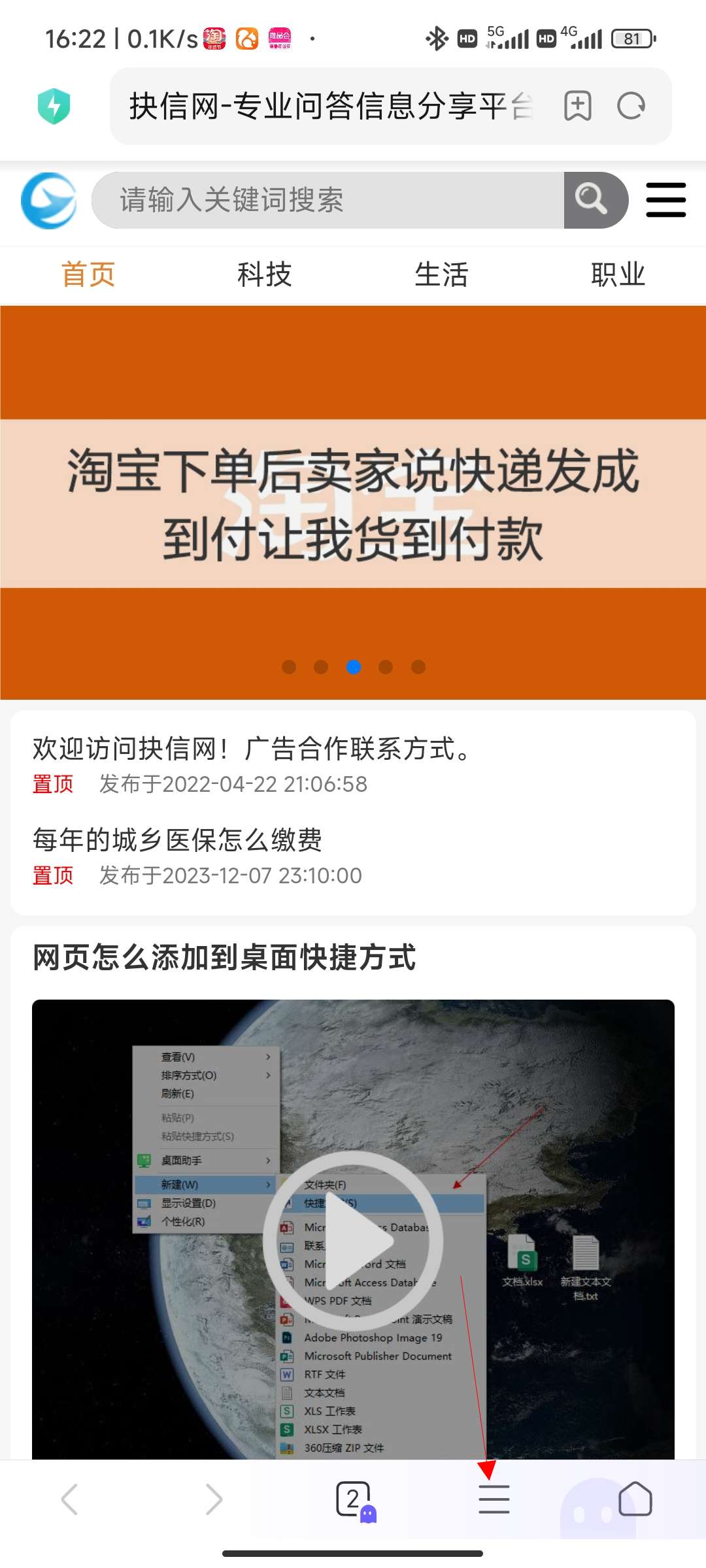Switch to the 首页 tab
706x1568 pixels.
[x=88, y=274]
